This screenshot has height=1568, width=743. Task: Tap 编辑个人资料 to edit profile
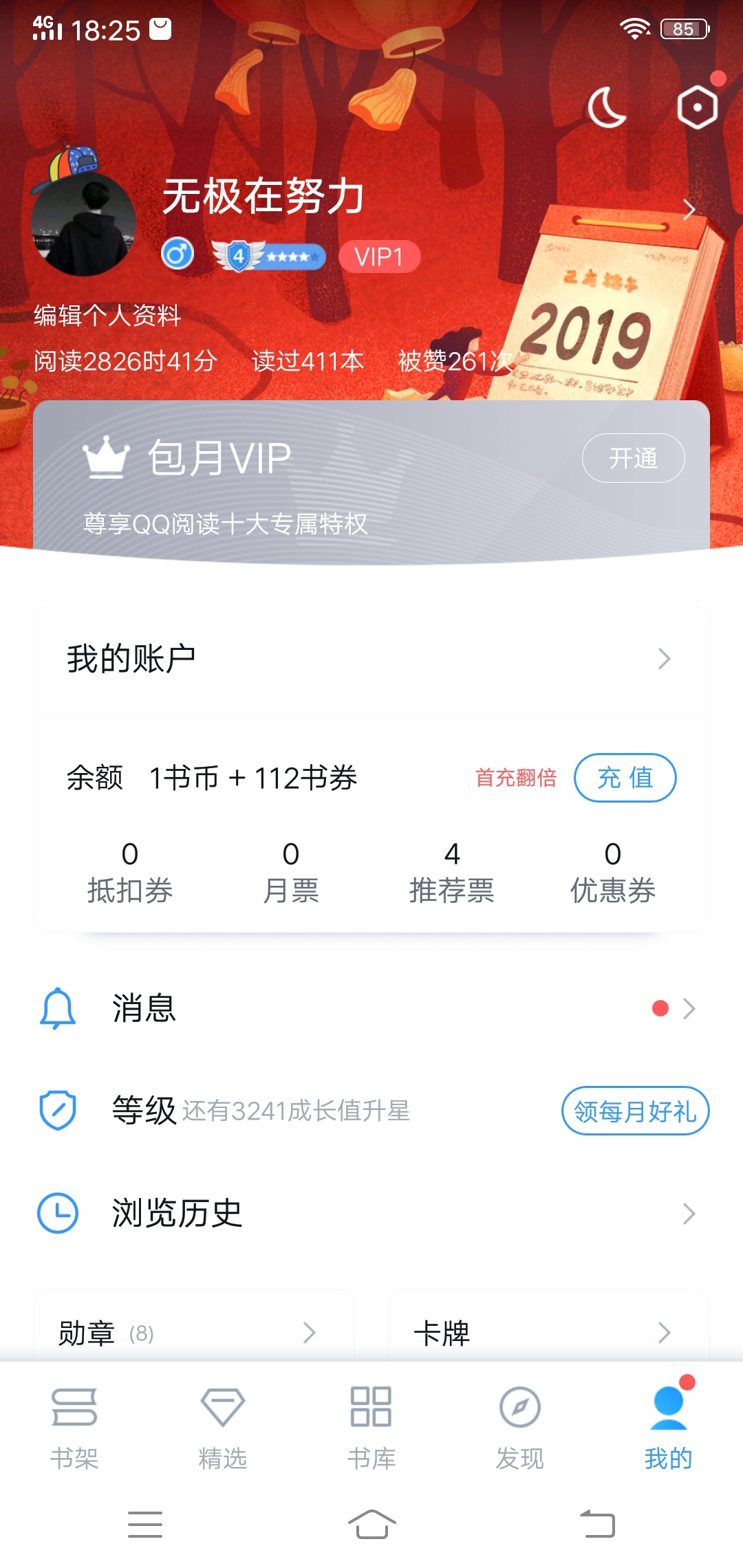pyautogui.click(x=107, y=316)
